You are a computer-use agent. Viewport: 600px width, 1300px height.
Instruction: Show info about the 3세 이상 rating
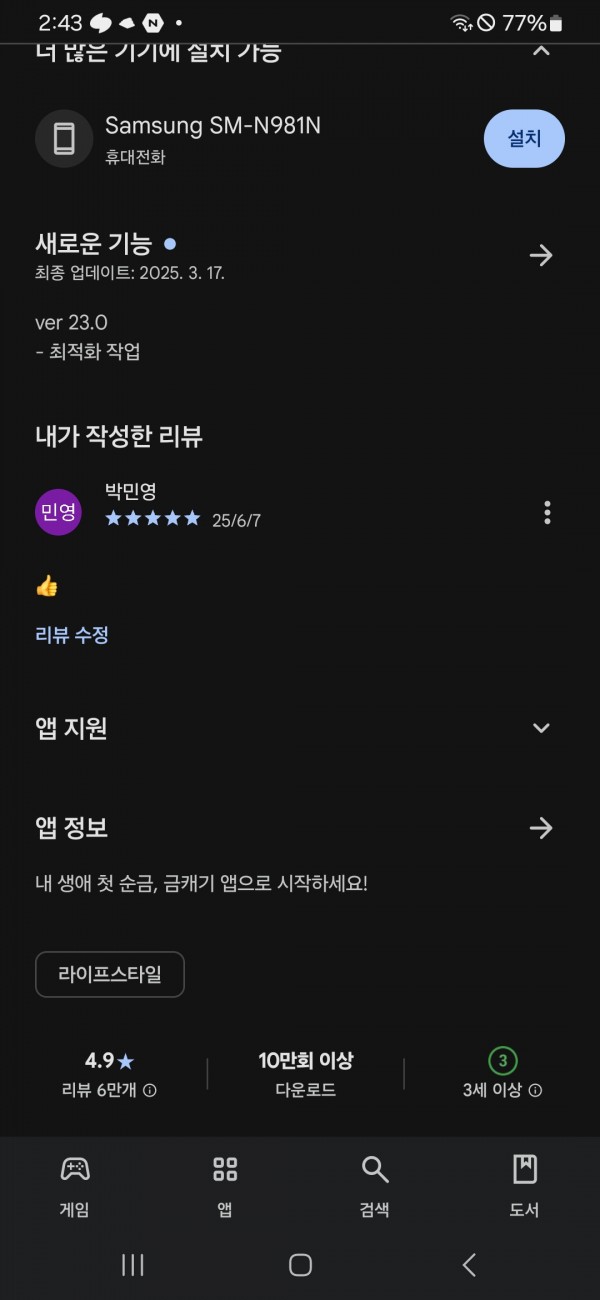535,1090
